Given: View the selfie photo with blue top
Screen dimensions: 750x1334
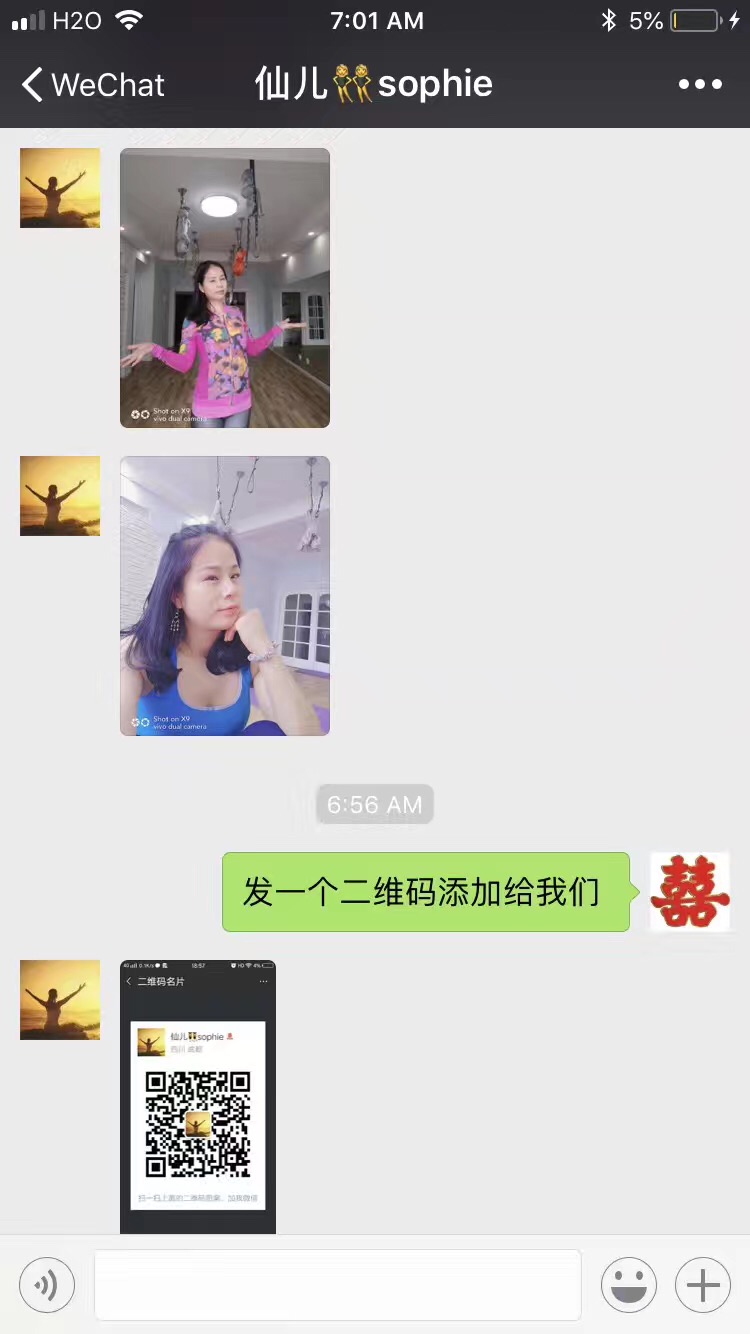Looking at the screenshot, I should [x=225, y=596].
